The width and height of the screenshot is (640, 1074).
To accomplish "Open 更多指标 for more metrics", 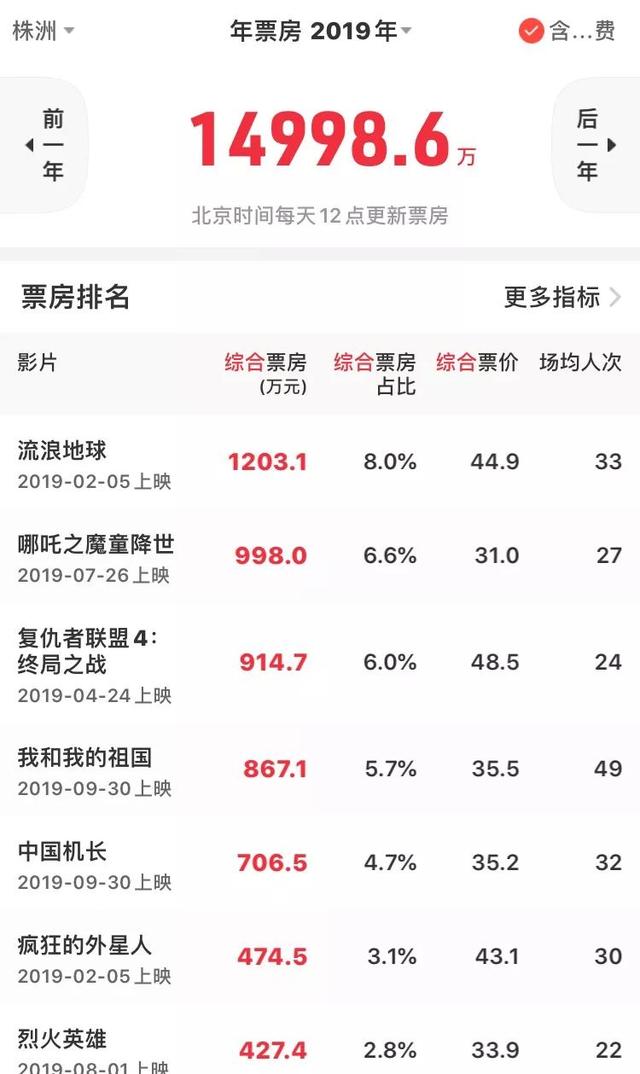I will [x=563, y=297].
